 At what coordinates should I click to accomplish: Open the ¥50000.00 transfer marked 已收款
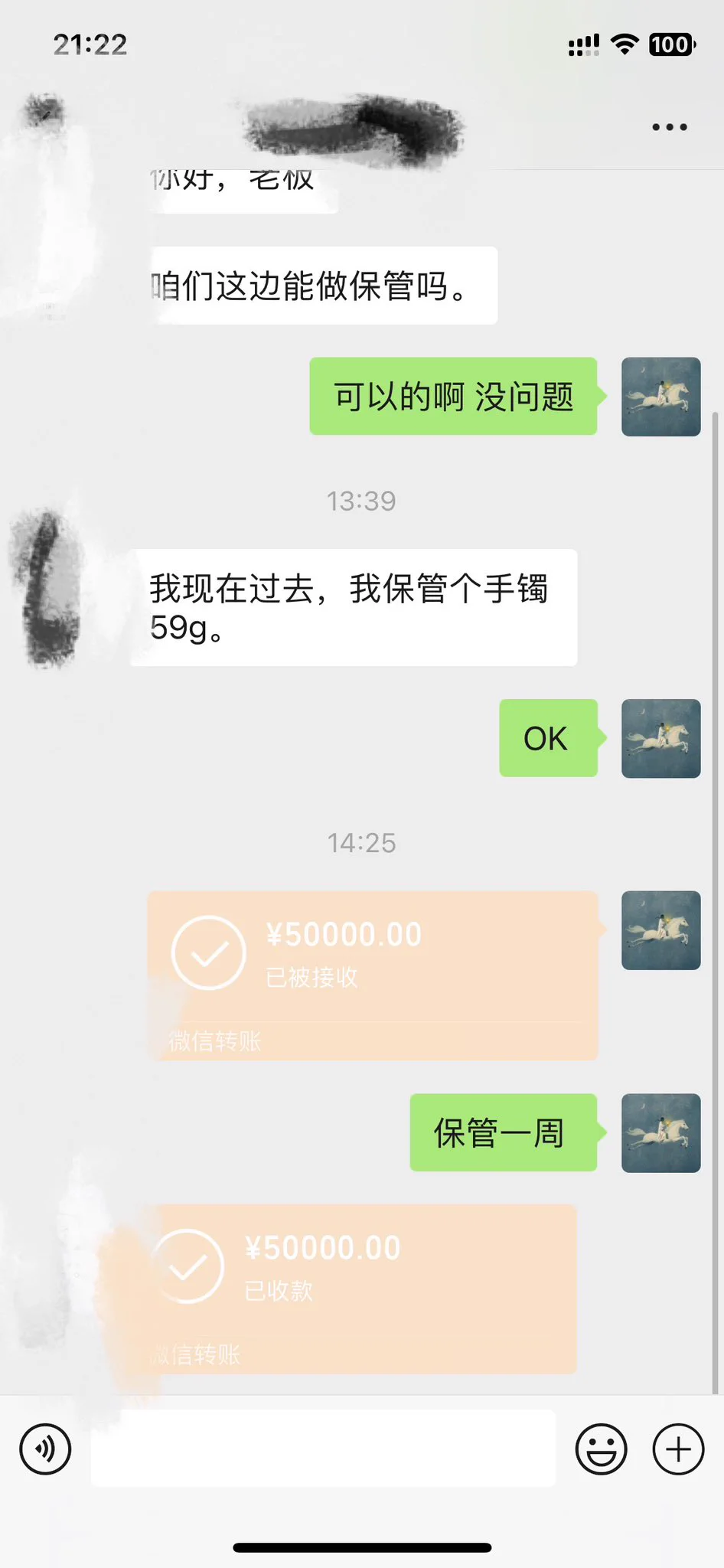(x=360, y=1288)
